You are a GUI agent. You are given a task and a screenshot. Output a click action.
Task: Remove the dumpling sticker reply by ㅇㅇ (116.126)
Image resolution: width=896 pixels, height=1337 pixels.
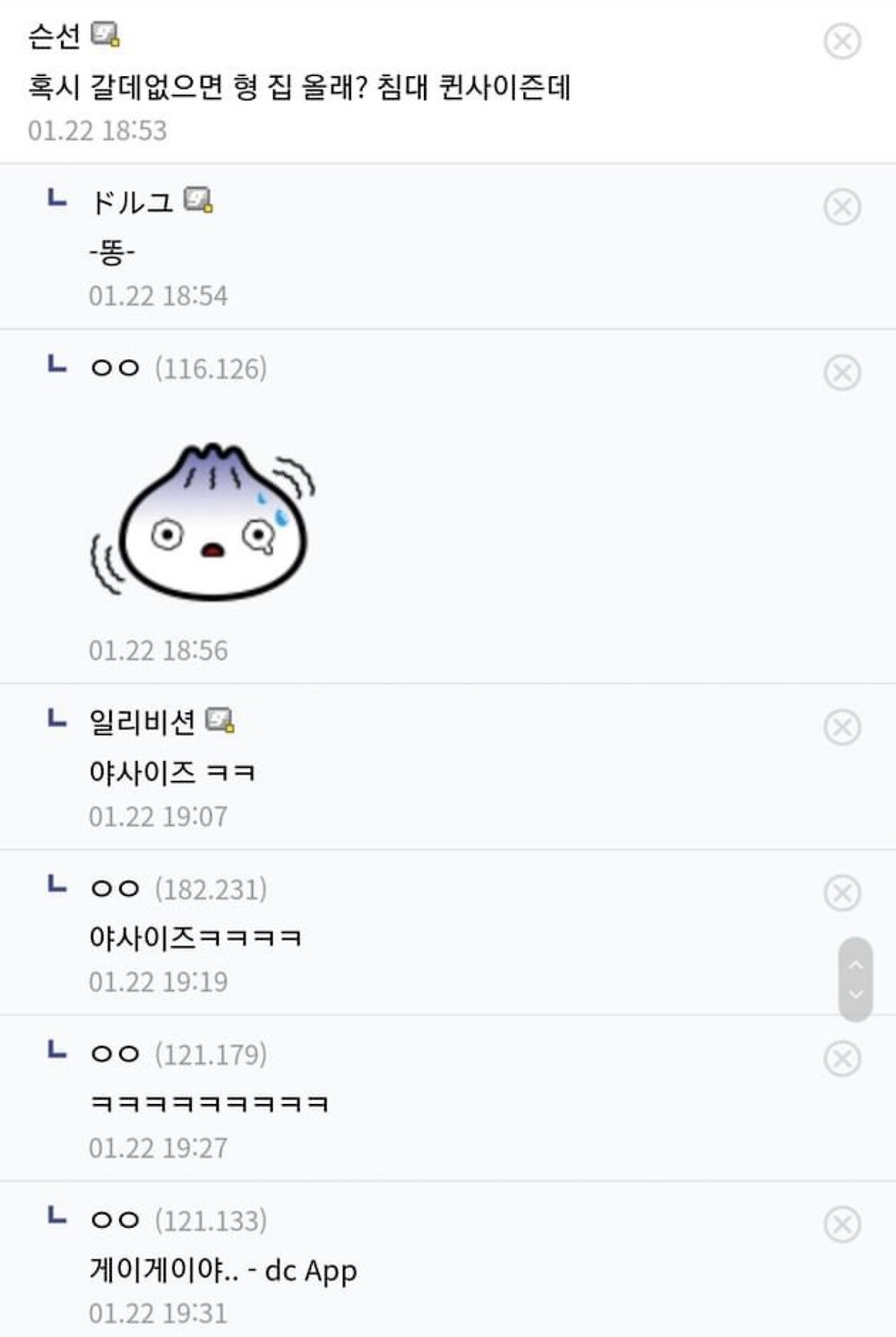coord(841,373)
